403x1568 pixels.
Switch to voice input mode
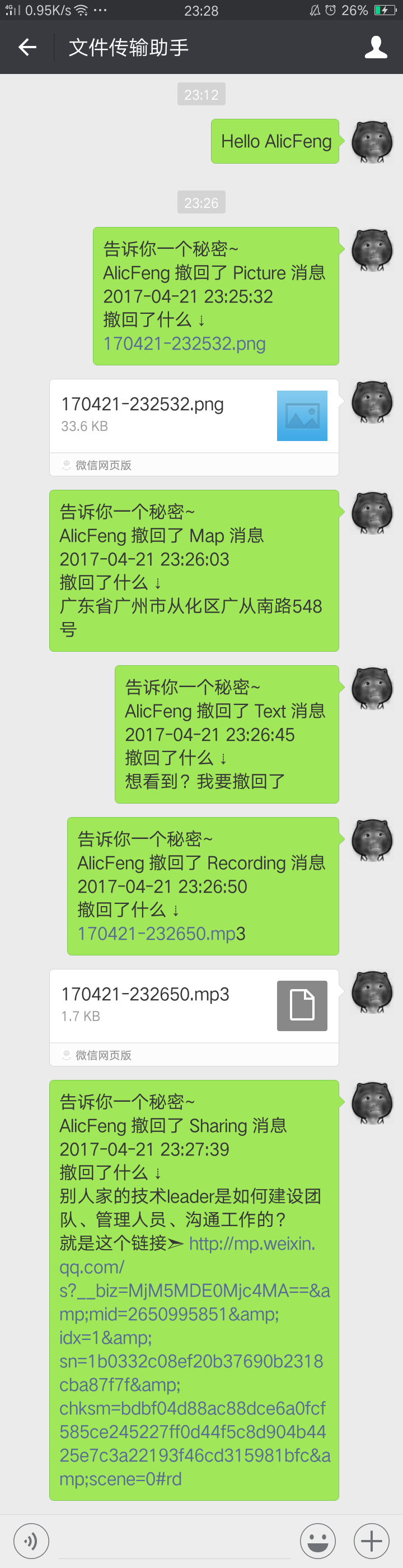coord(31,1541)
